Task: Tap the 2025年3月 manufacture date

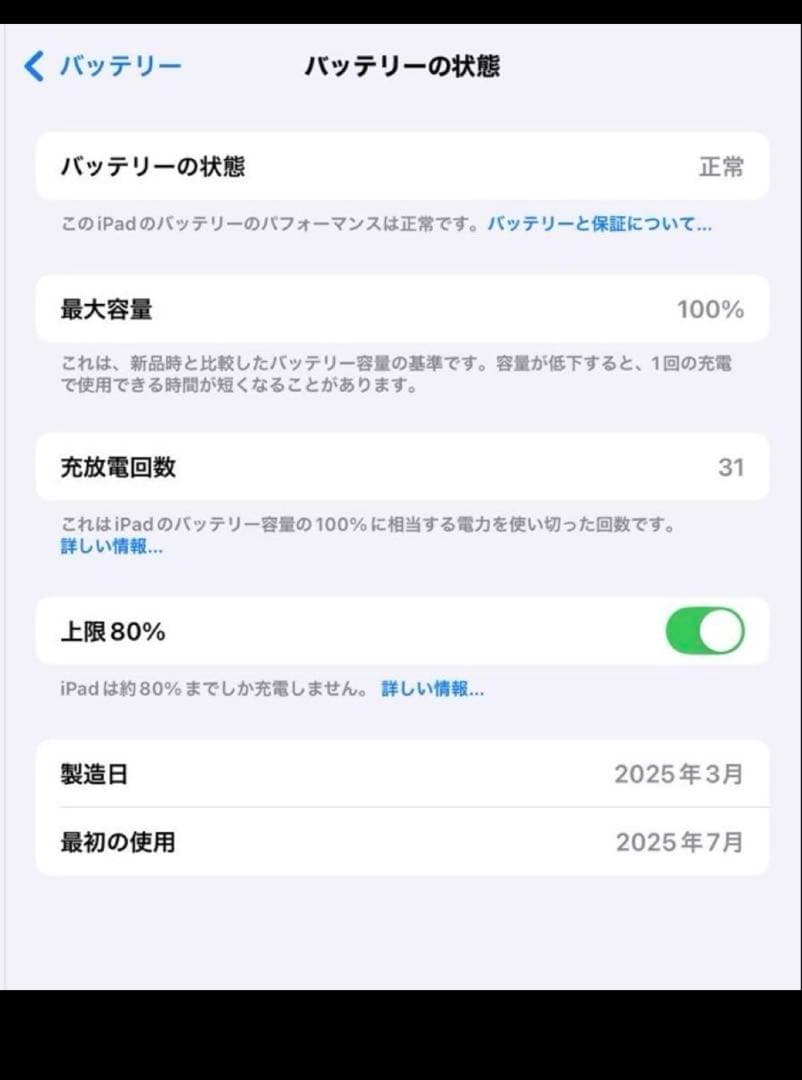Action: coord(680,774)
